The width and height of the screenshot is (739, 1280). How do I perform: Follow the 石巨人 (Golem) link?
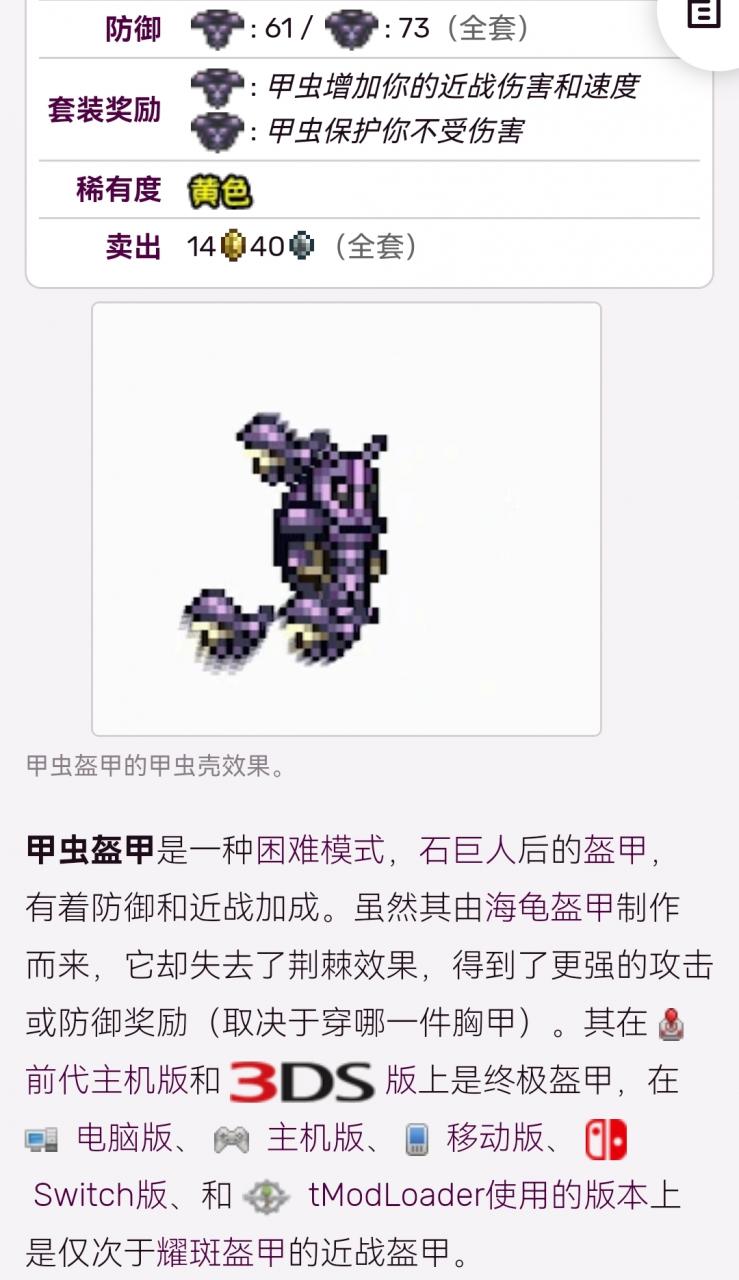(468, 851)
